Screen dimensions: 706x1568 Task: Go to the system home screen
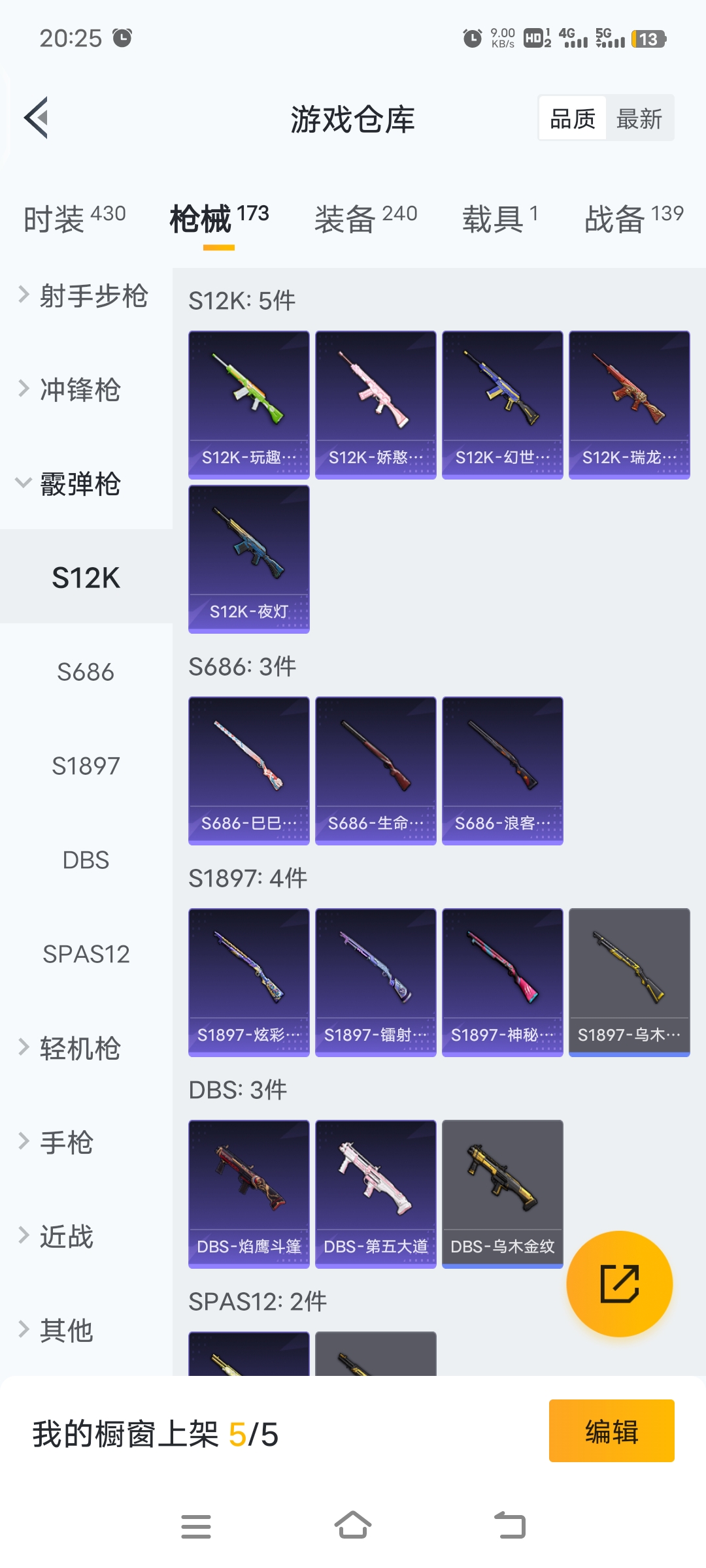click(x=353, y=1526)
